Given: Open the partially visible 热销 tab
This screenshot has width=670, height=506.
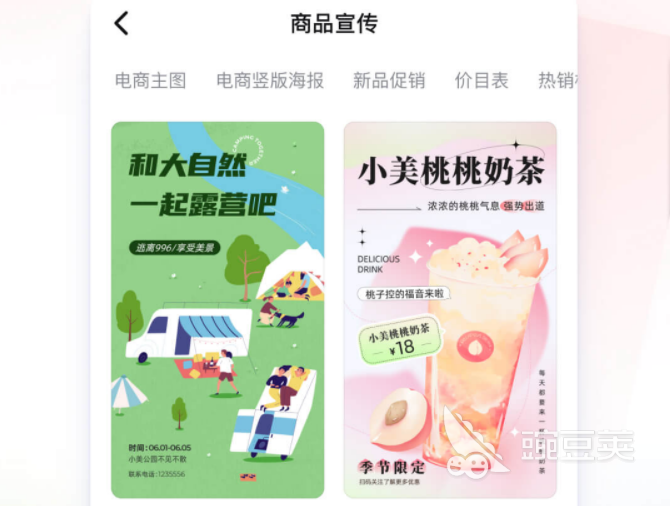Looking at the screenshot, I should coord(558,81).
